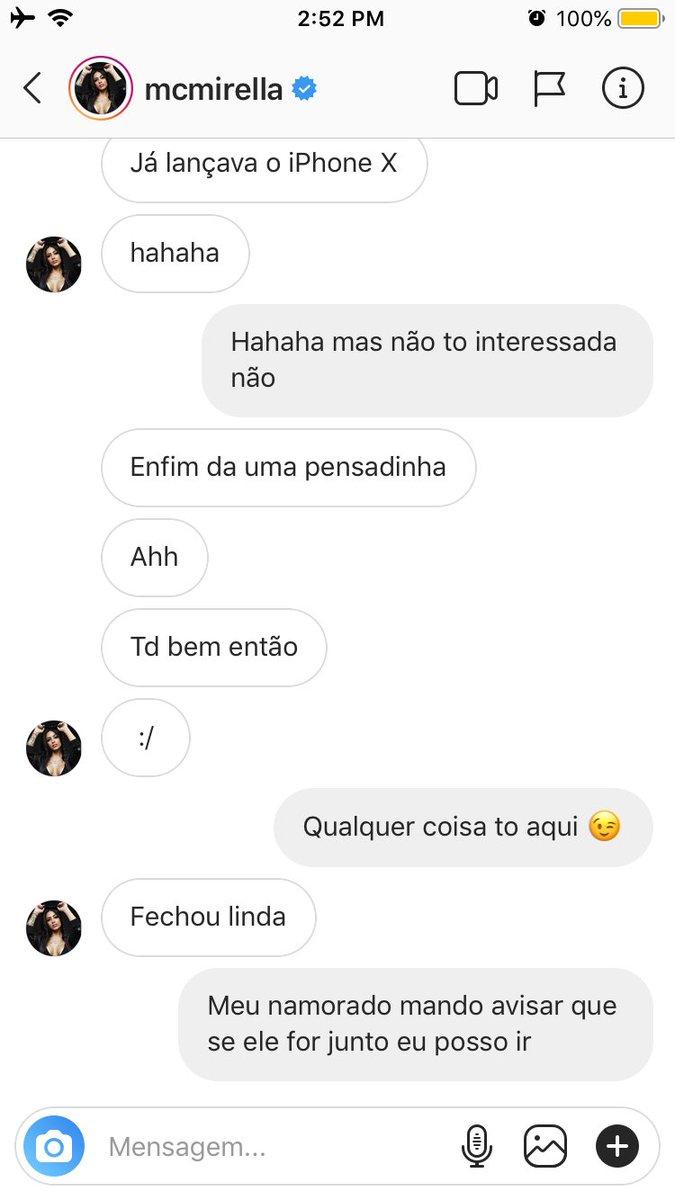Tap the avatar beside the Fechou linda message

54,928
